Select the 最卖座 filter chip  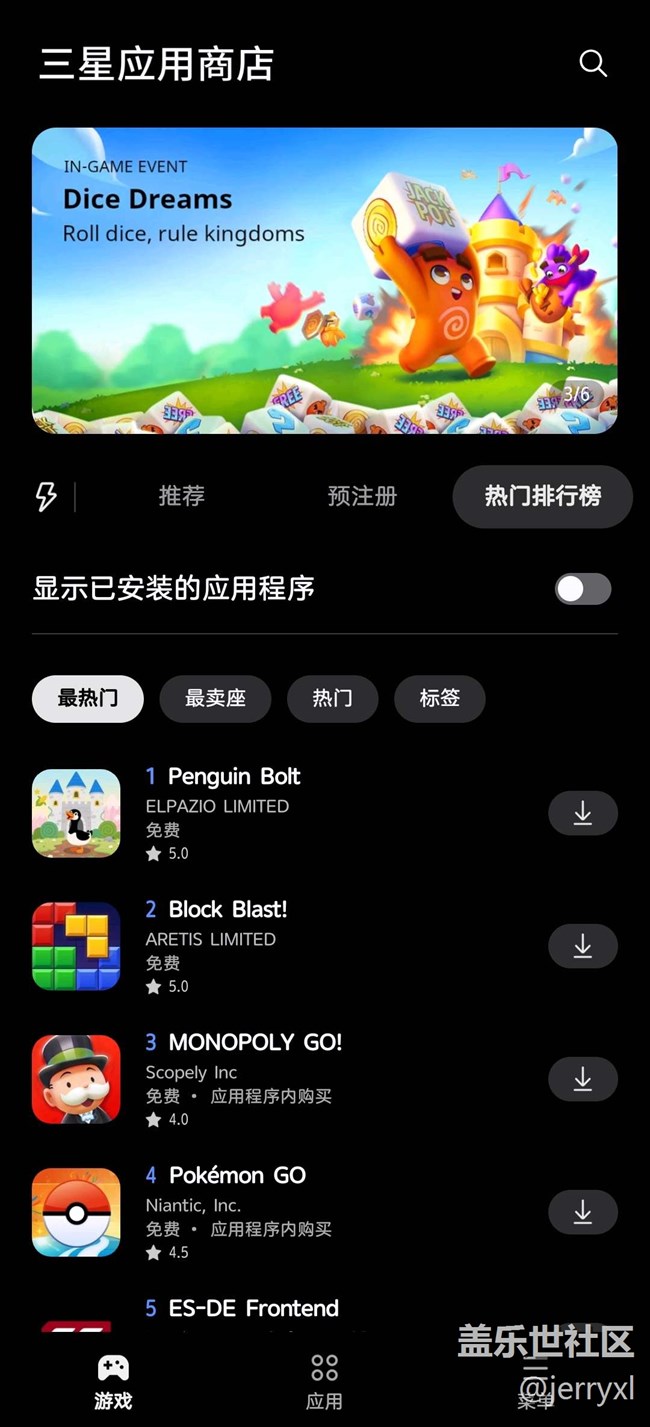[x=215, y=698]
